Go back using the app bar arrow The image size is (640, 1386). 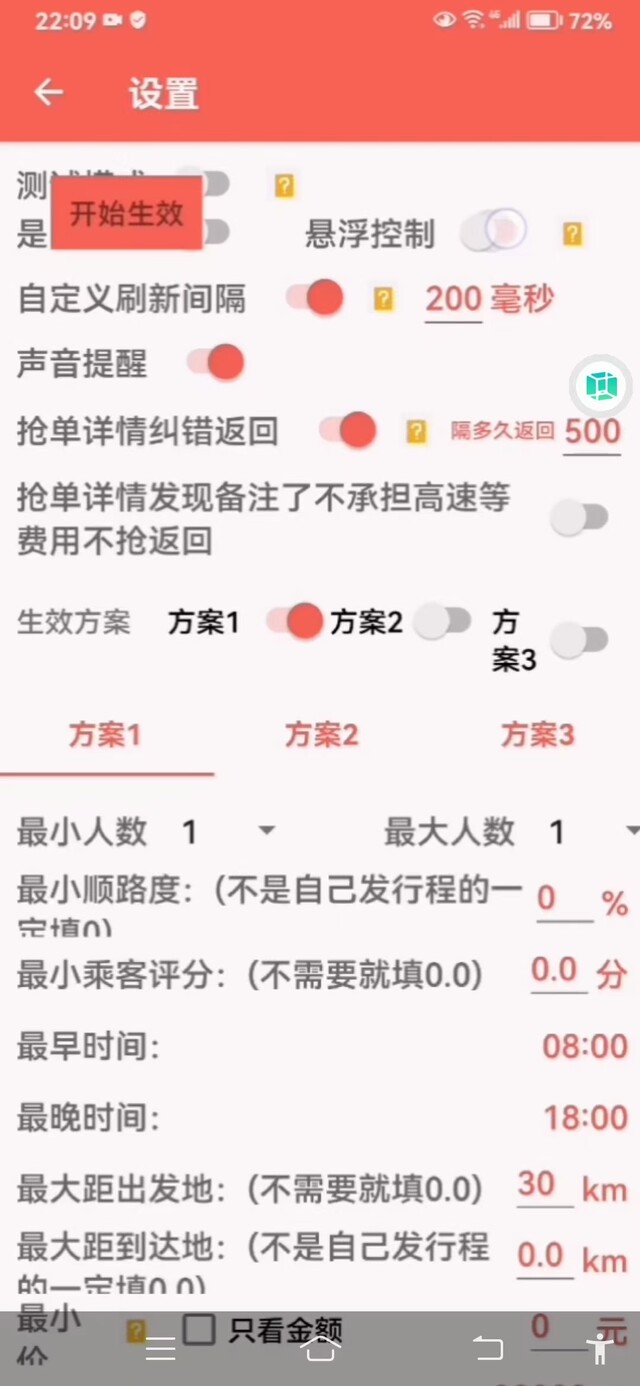coord(48,93)
